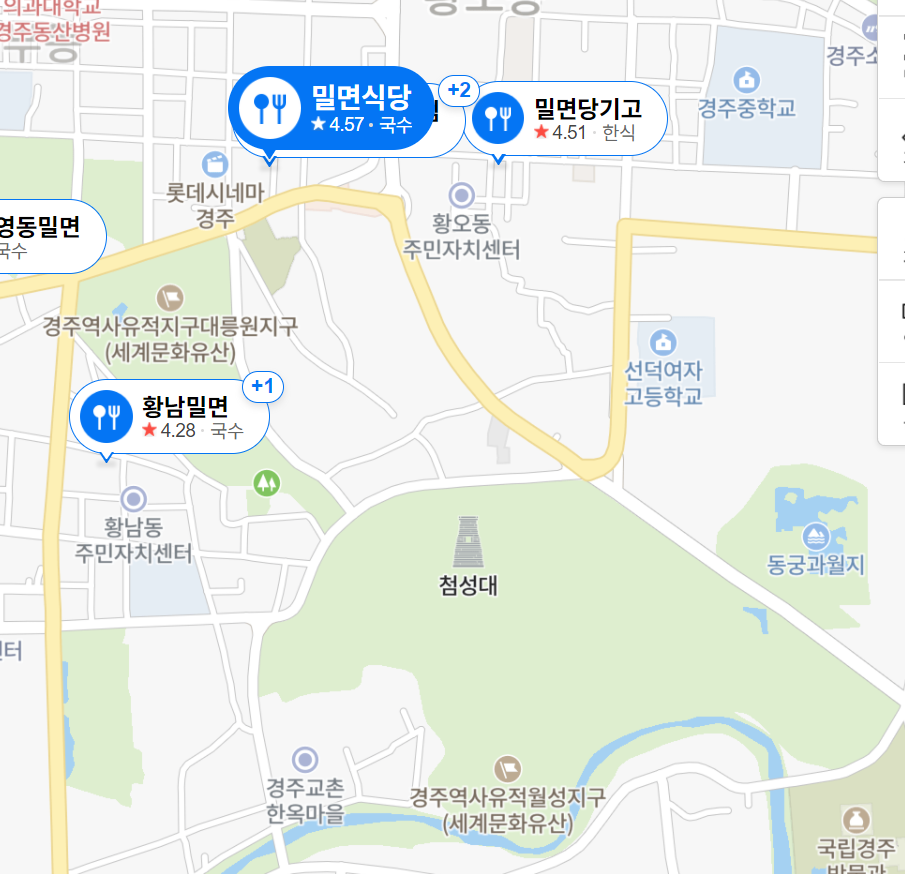Select 경주중학교 school marker
905x874 pixels.
(x=746, y=79)
